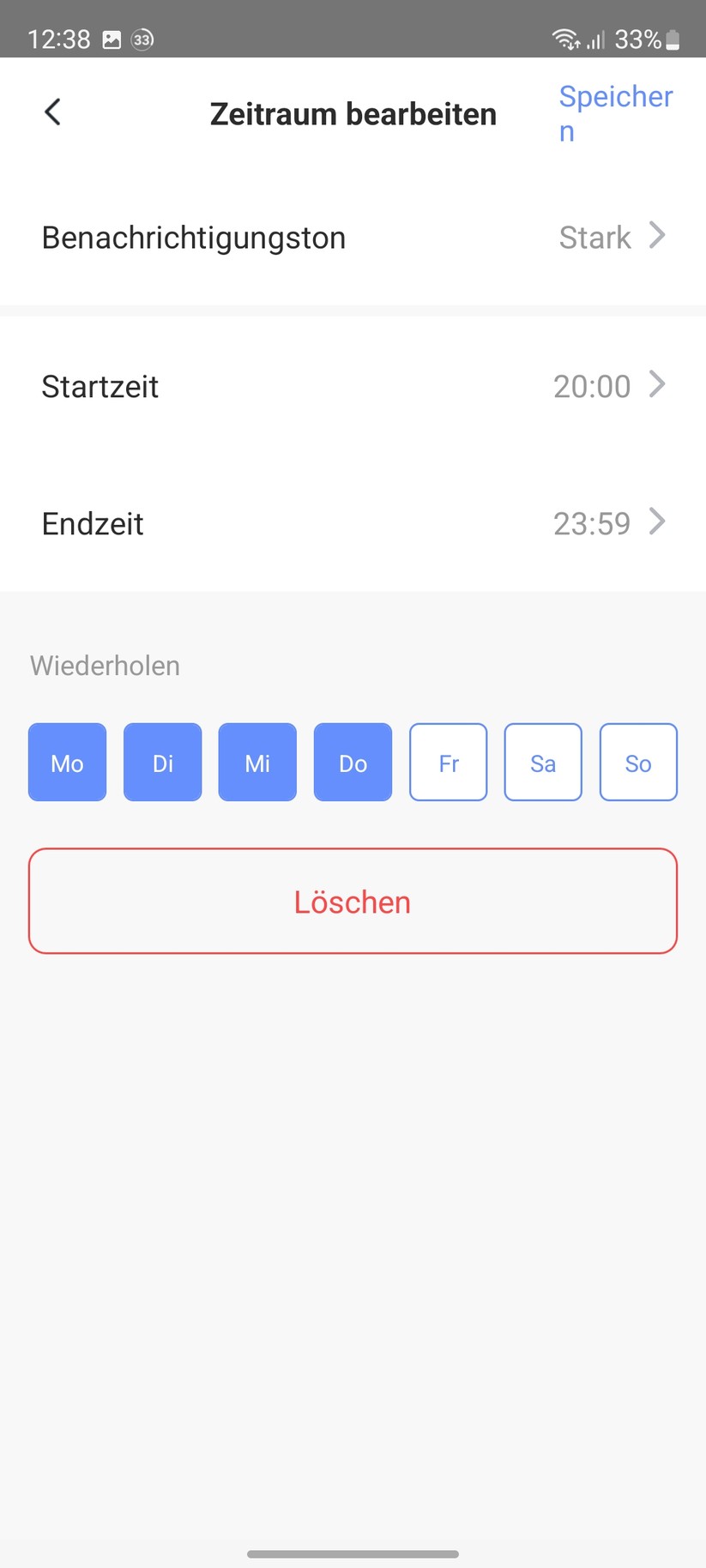Image resolution: width=706 pixels, height=1568 pixels.
Task: Change the Startzeit value
Action: point(353,386)
